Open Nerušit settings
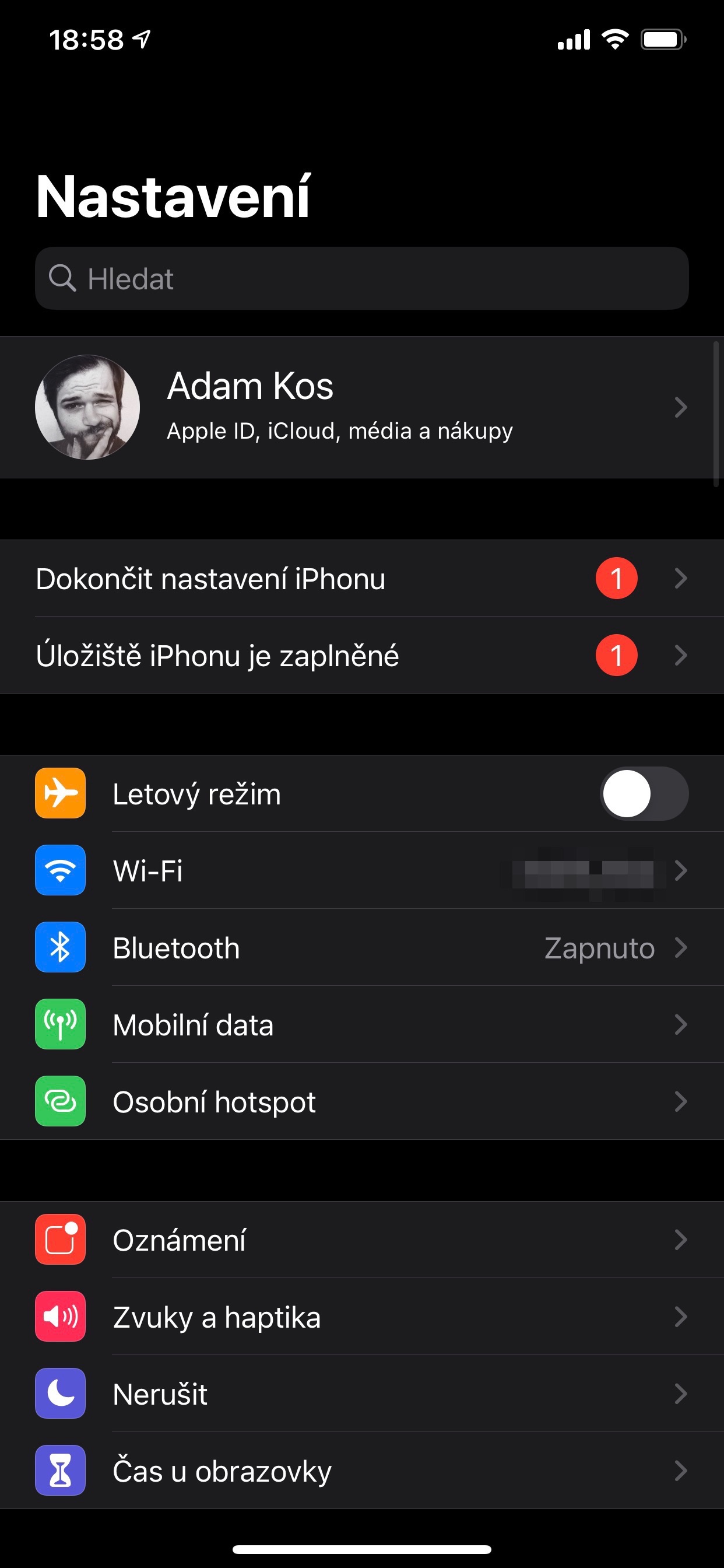724x1568 pixels. [361, 1394]
